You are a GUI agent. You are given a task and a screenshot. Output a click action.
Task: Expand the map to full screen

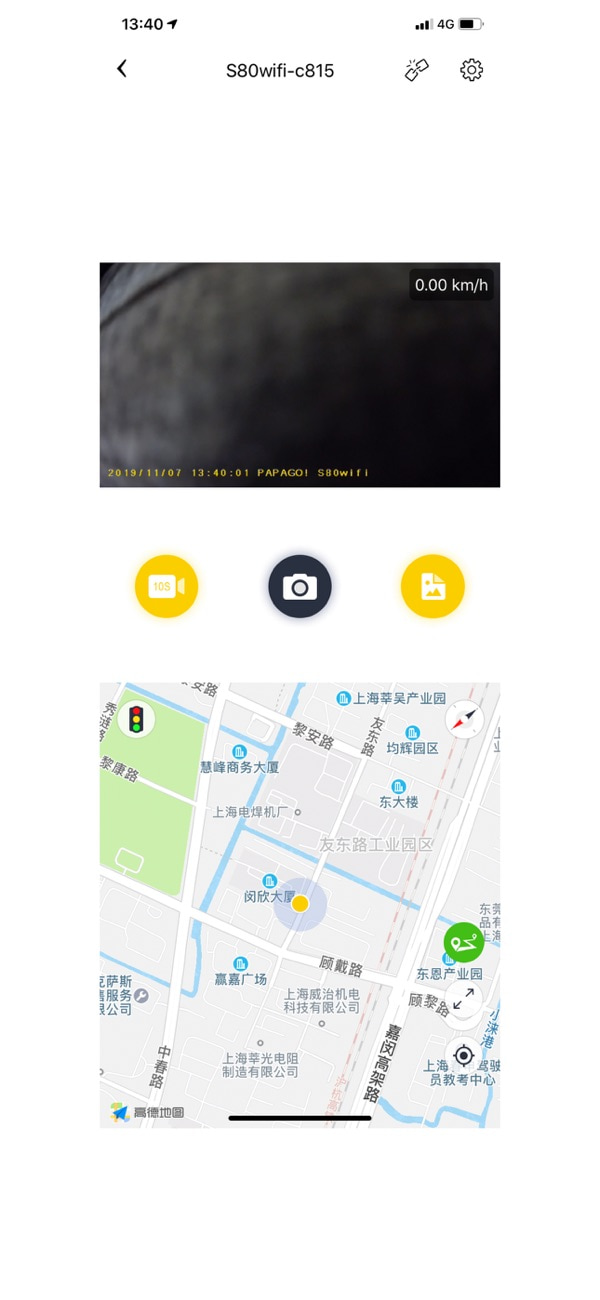pos(464,999)
